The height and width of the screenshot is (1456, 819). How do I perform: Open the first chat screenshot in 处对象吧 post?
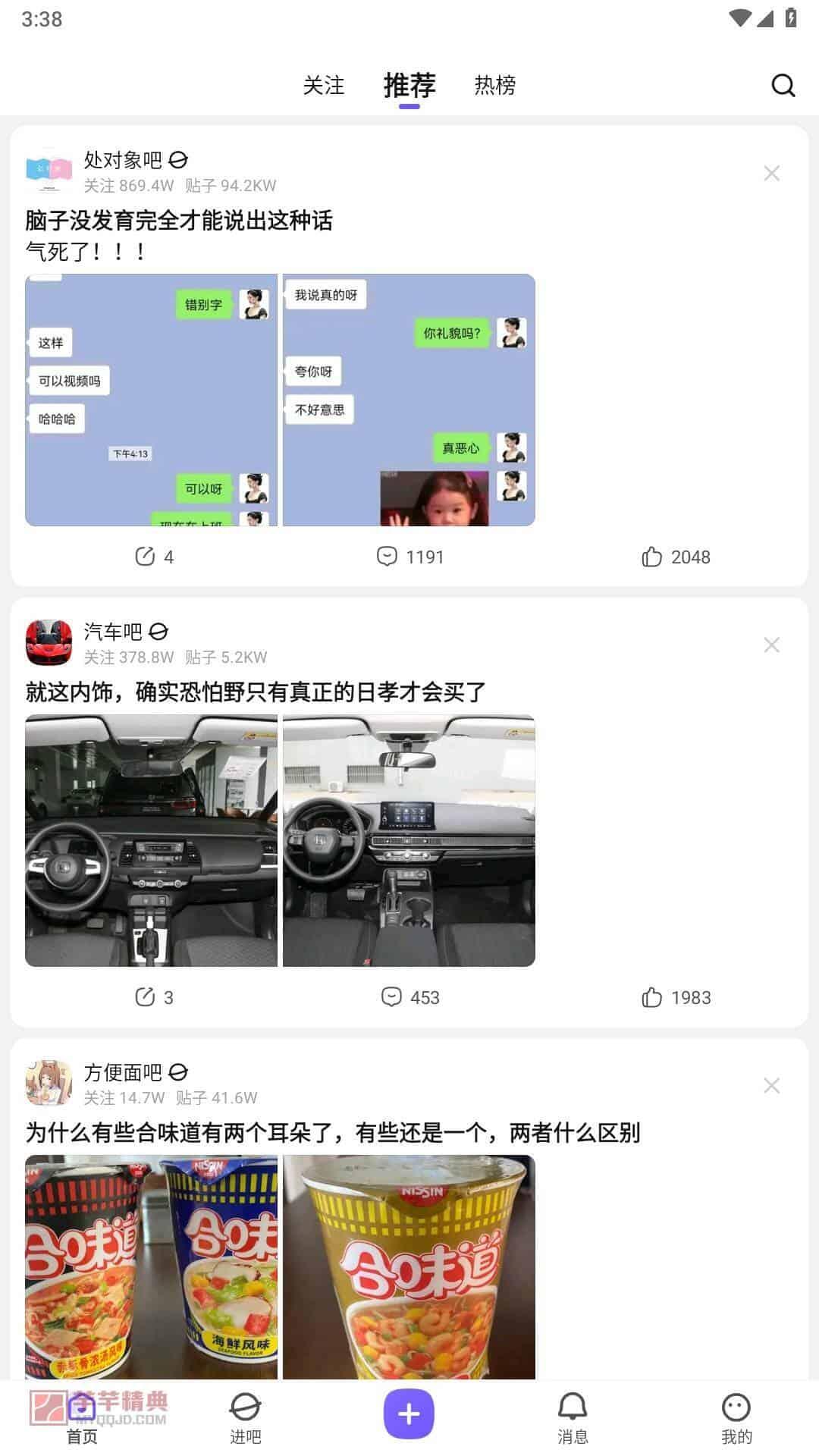[152, 400]
